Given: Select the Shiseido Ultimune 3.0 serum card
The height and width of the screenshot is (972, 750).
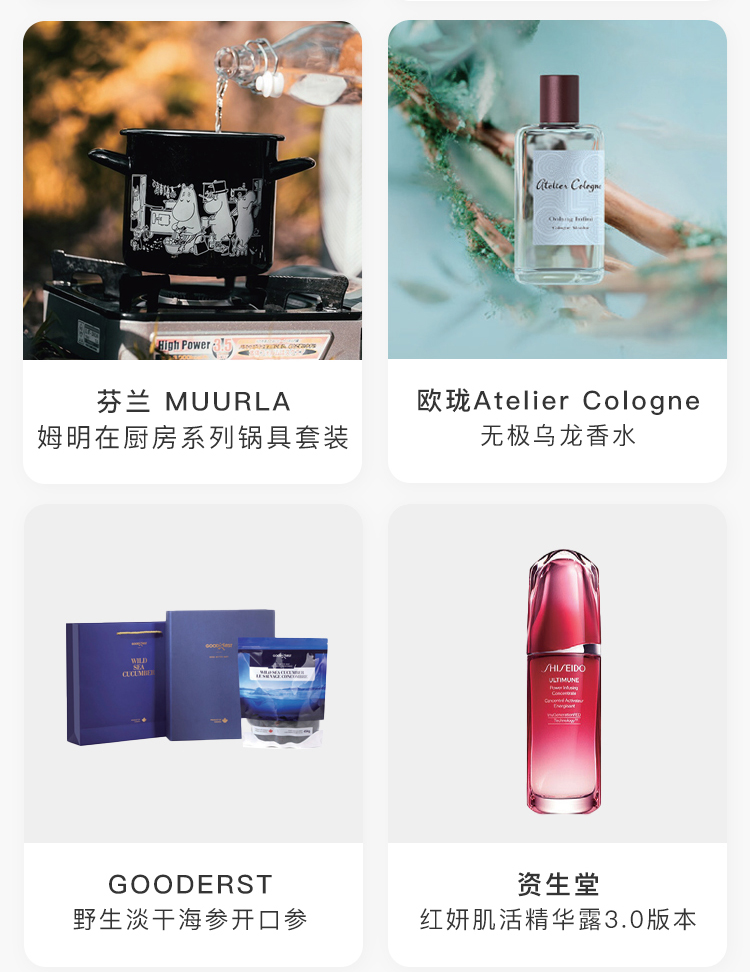Looking at the screenshot, I should click(x=557, y=735).
